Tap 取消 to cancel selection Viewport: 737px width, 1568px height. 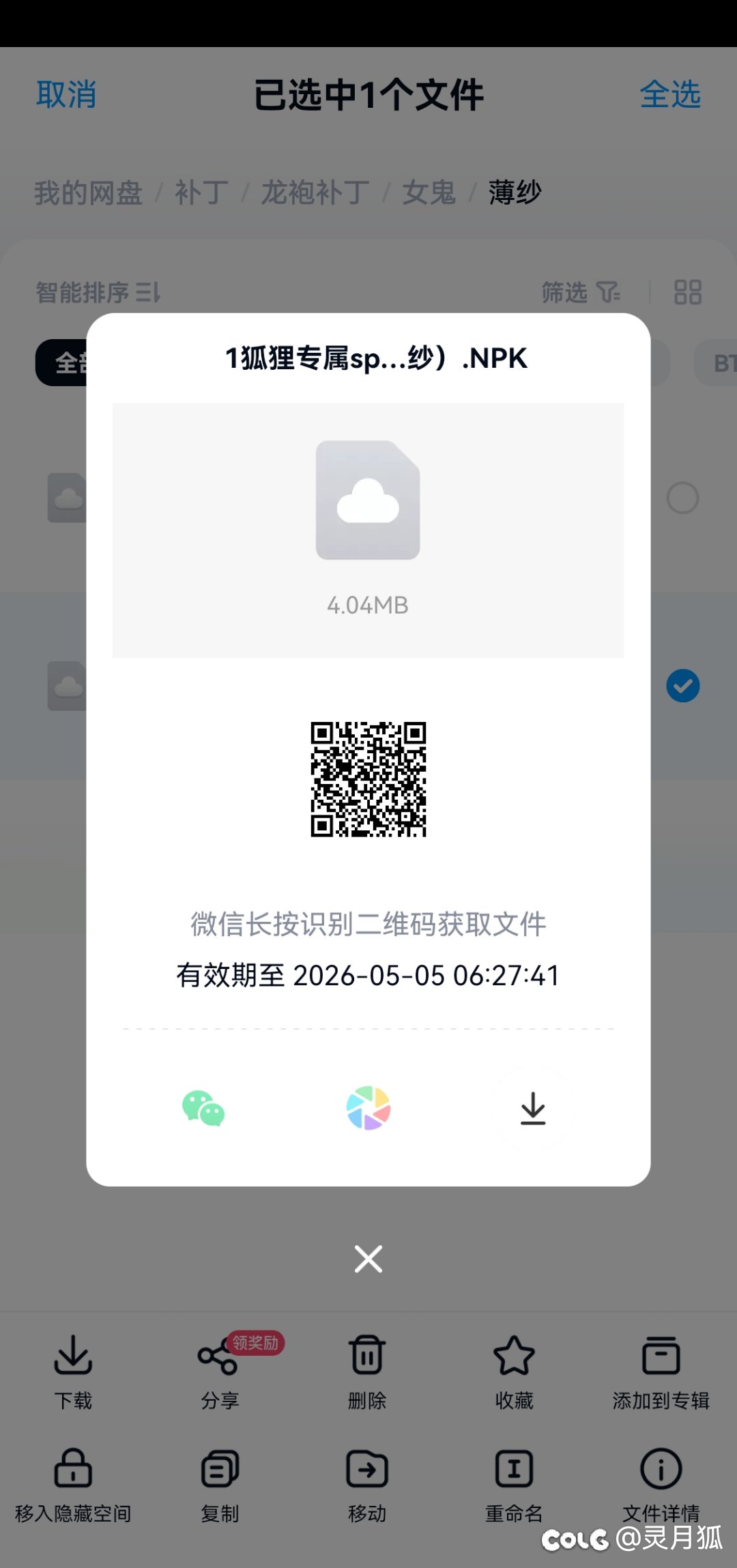coord(66,94)
